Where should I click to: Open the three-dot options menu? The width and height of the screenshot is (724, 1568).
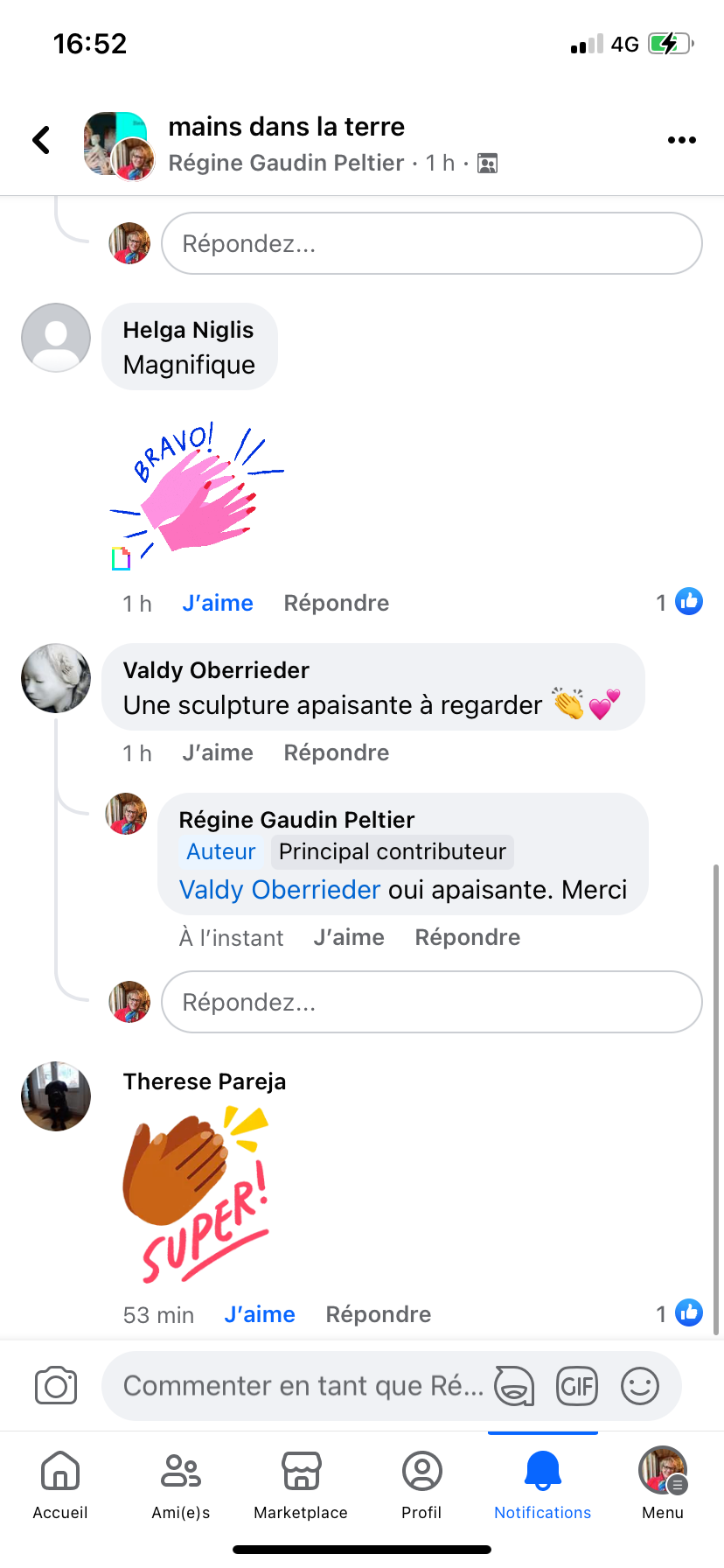click(681, 140)
